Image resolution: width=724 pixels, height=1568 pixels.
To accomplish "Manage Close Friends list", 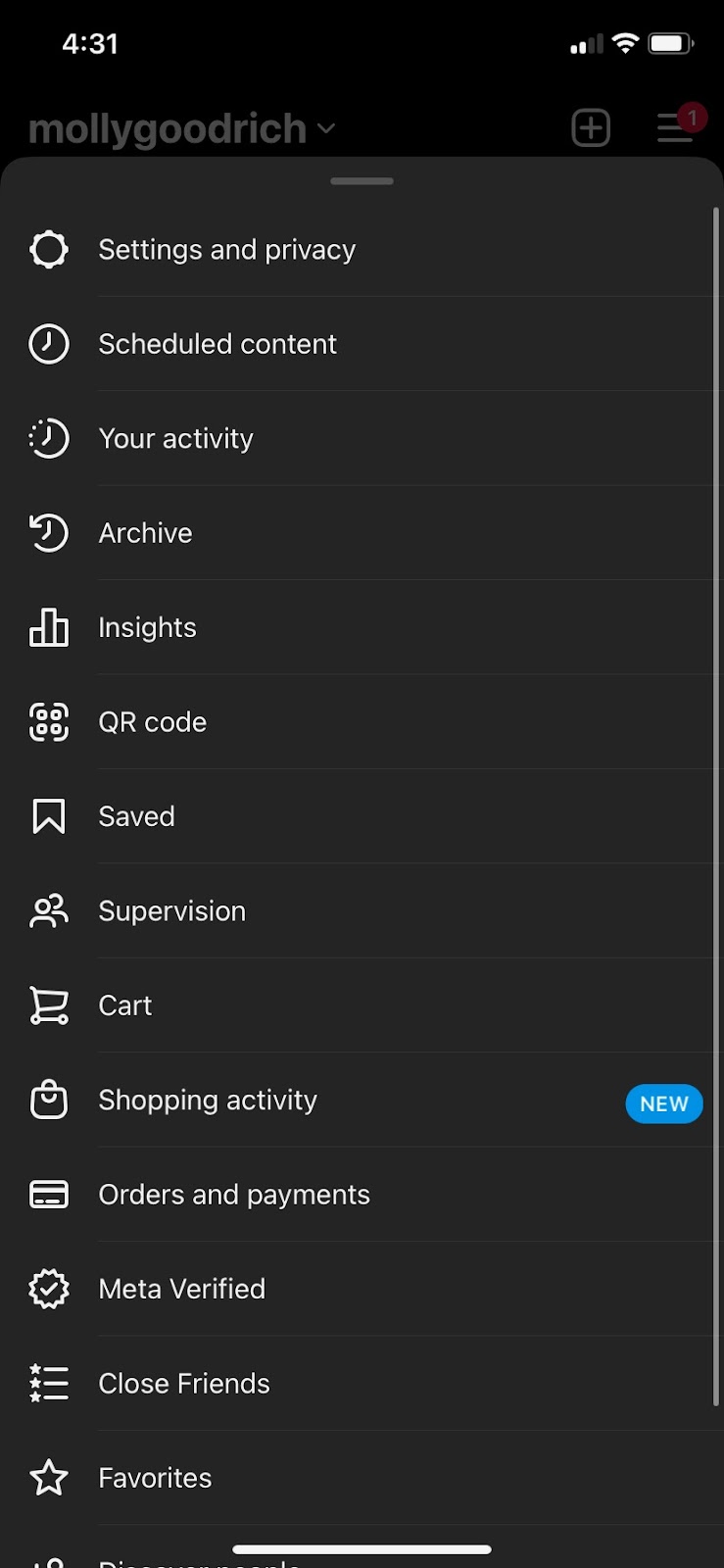I will pyautogui.click(x=184, y=1384).
